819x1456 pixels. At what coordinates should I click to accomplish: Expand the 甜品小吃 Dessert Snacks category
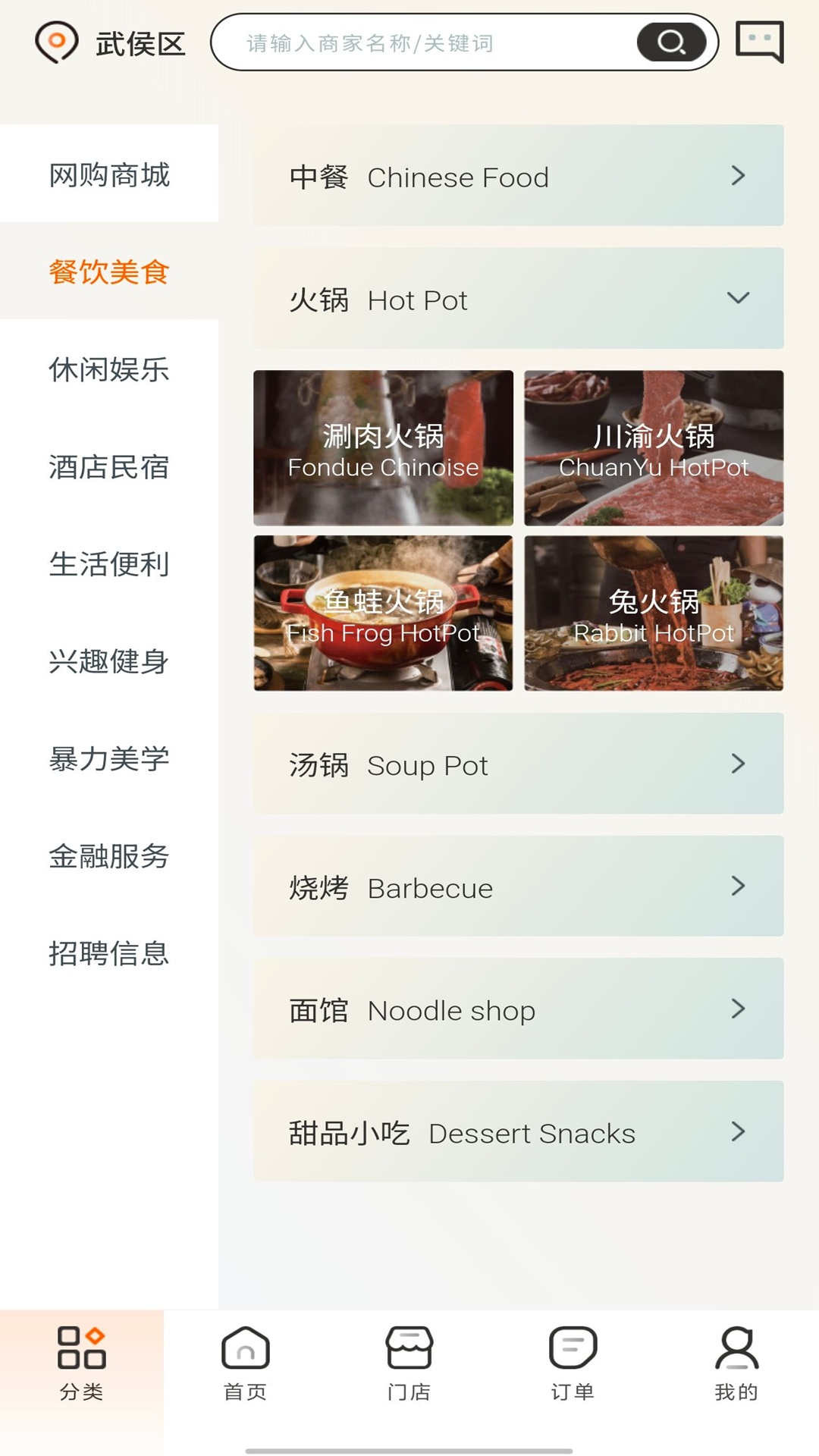point(518,1132)
